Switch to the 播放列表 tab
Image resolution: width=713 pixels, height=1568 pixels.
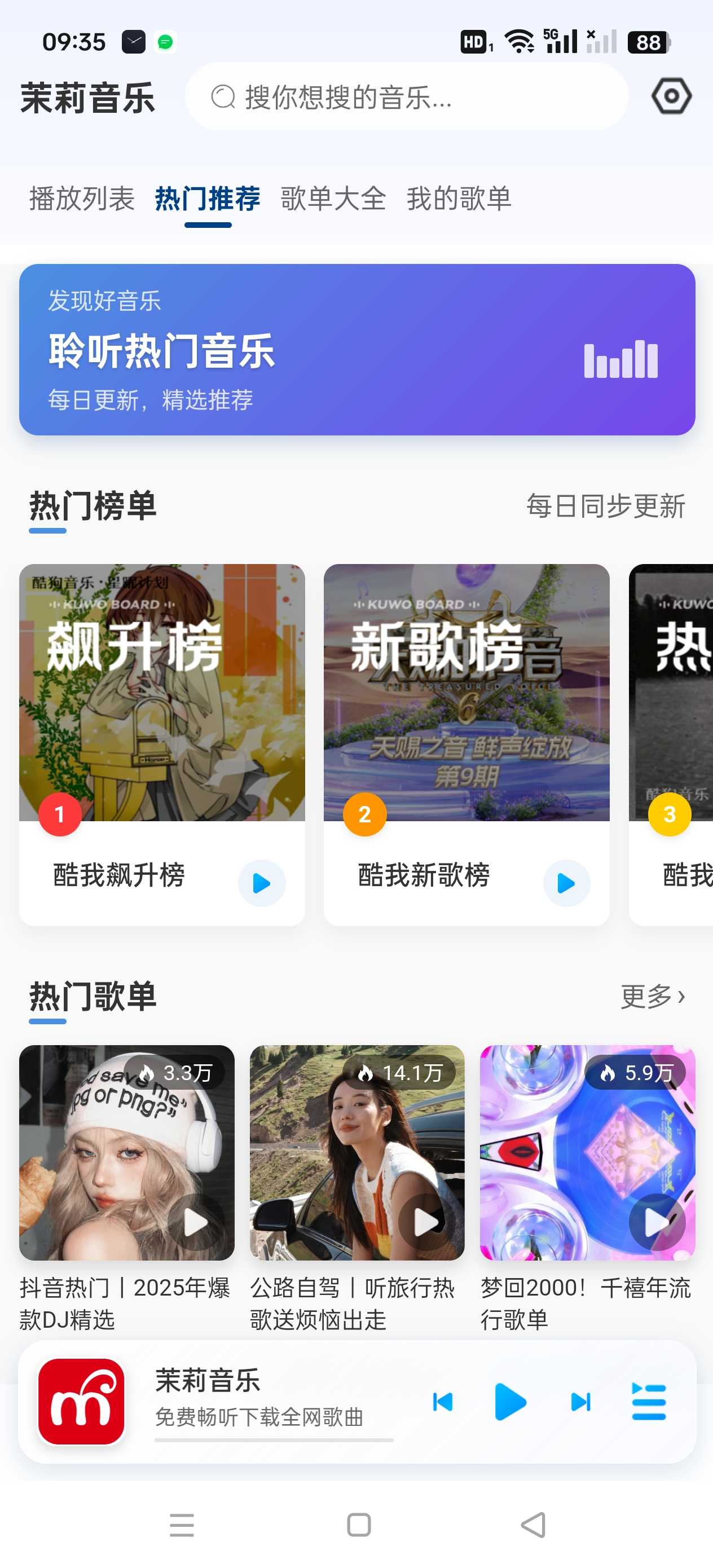[82, 199]
